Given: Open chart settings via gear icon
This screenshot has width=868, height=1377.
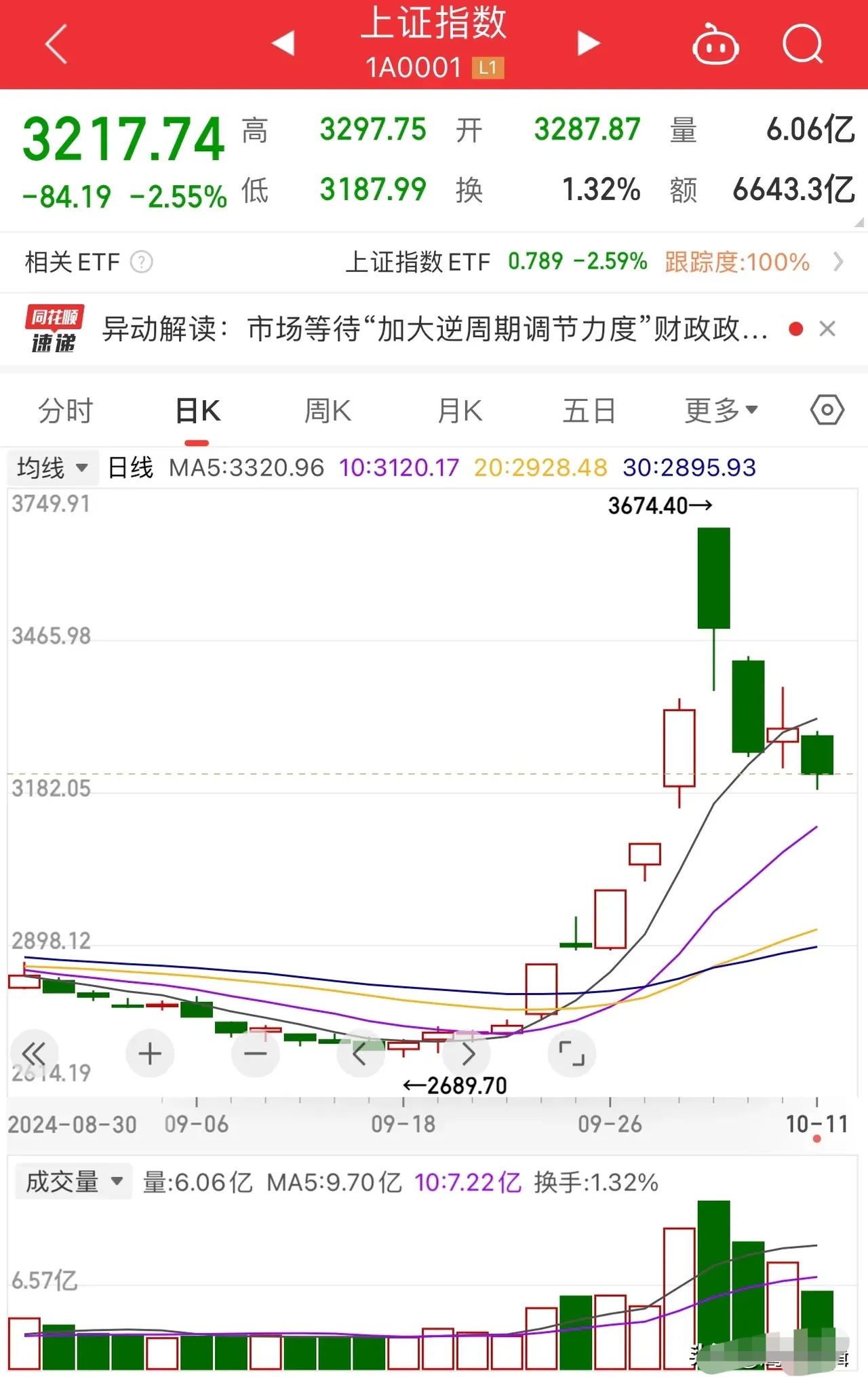Looking at the screenshot, I should click(827, 410).
